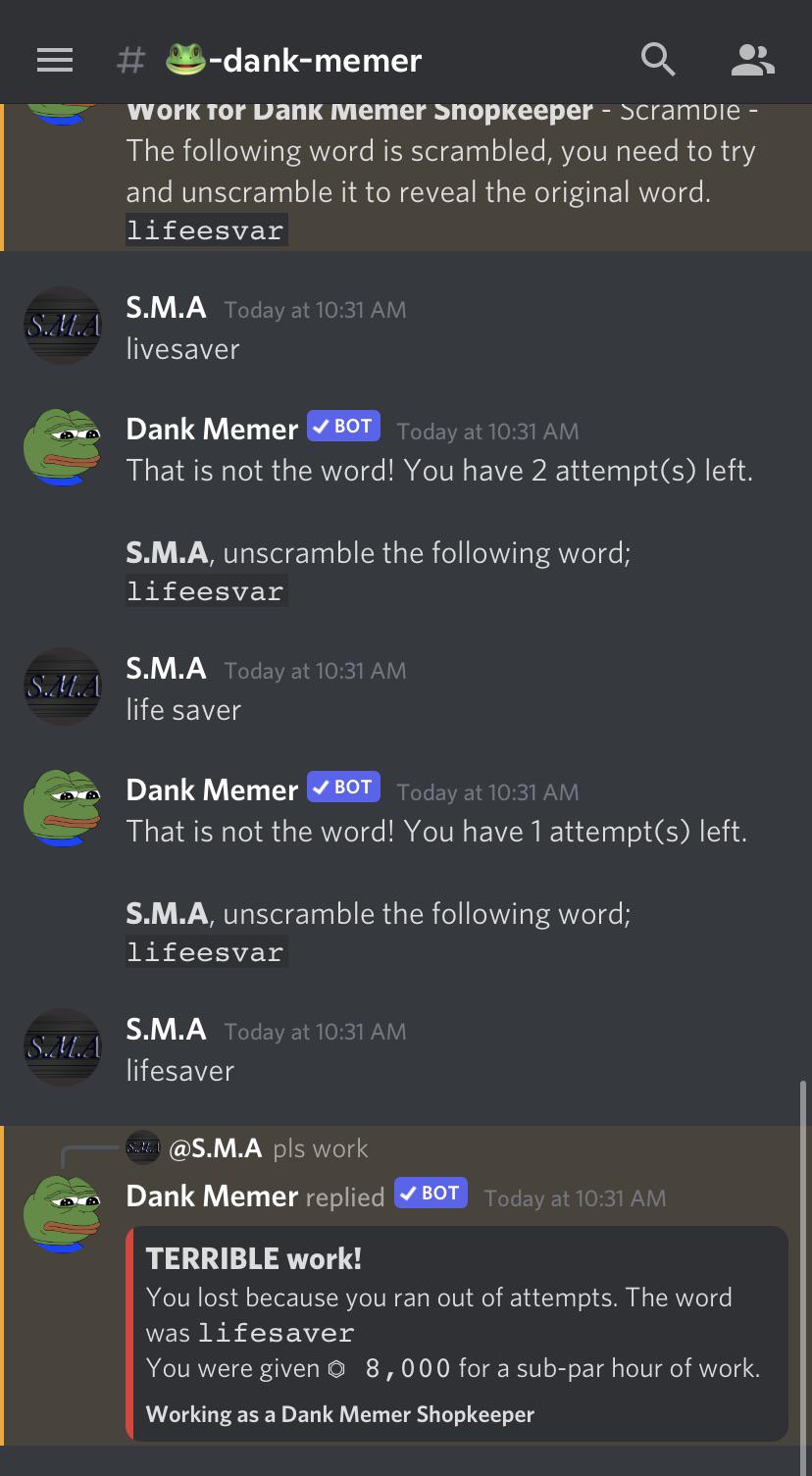Tap Dank Memer's username above '2 attempt(s) left'
Image resolution: width=812 pixels, height=1476 pixels.
click(x=212, y=430)
